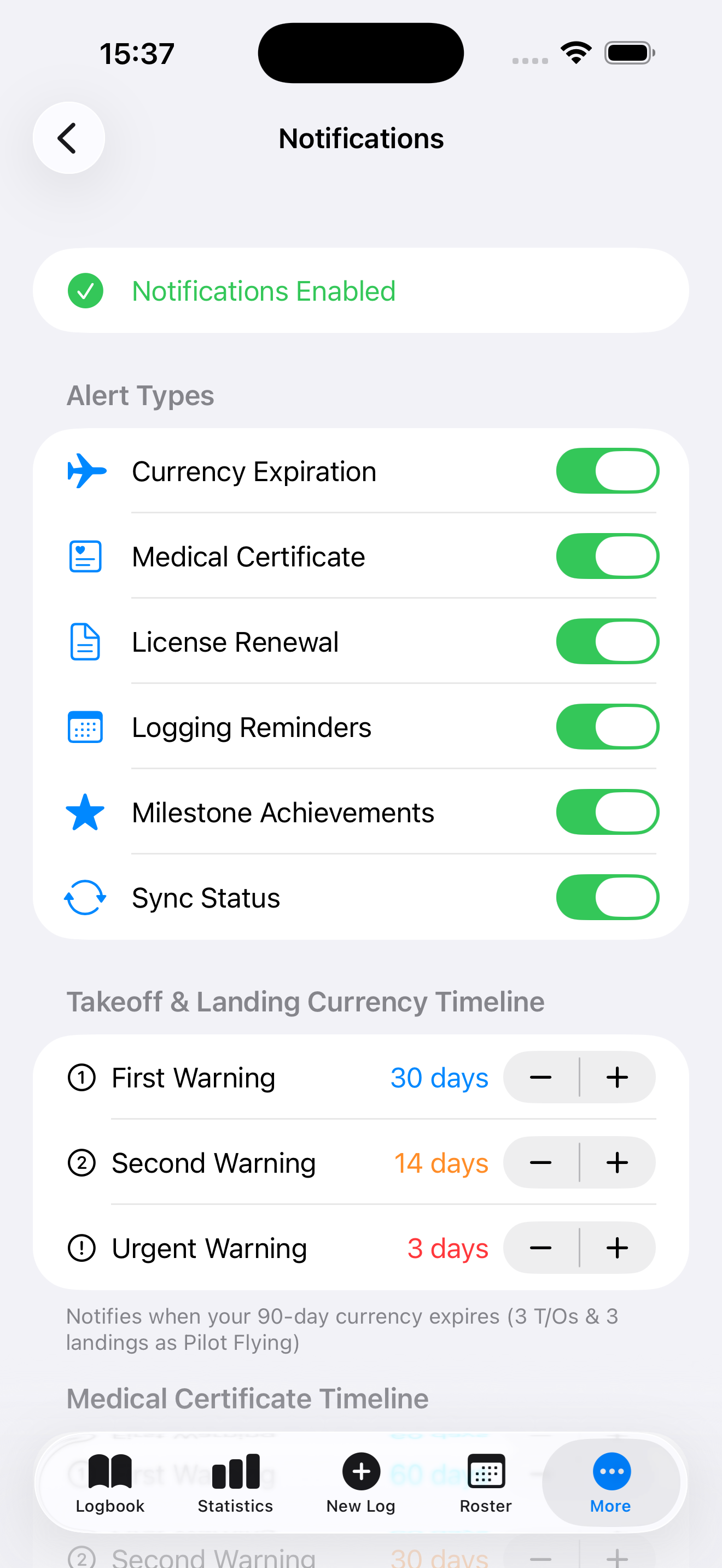Image resolution: width=722 pixels, height=1568 pixels.
Task: Click the document icon beside License Renewal
Action: [x=85, y=641]
